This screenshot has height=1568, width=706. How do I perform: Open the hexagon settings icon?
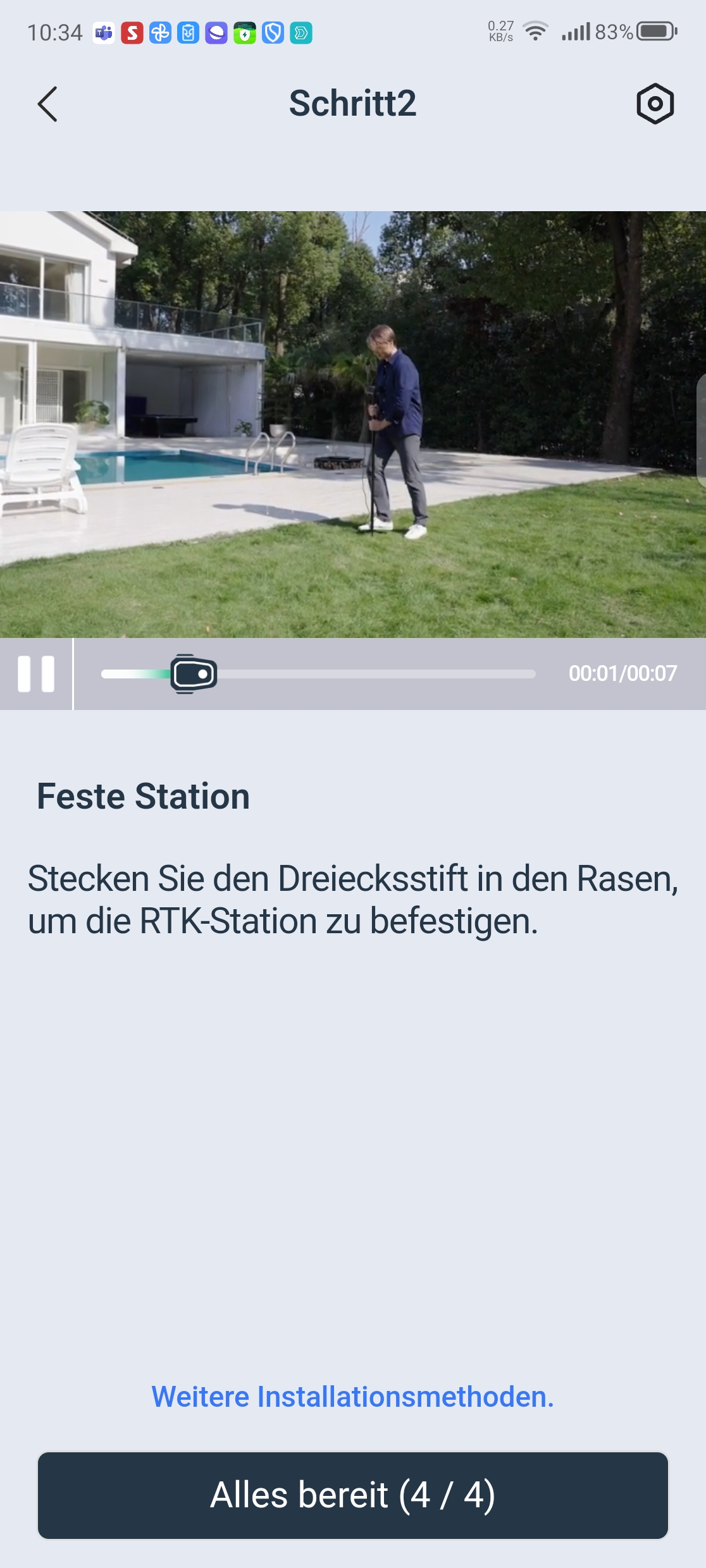tap(655, 104)
